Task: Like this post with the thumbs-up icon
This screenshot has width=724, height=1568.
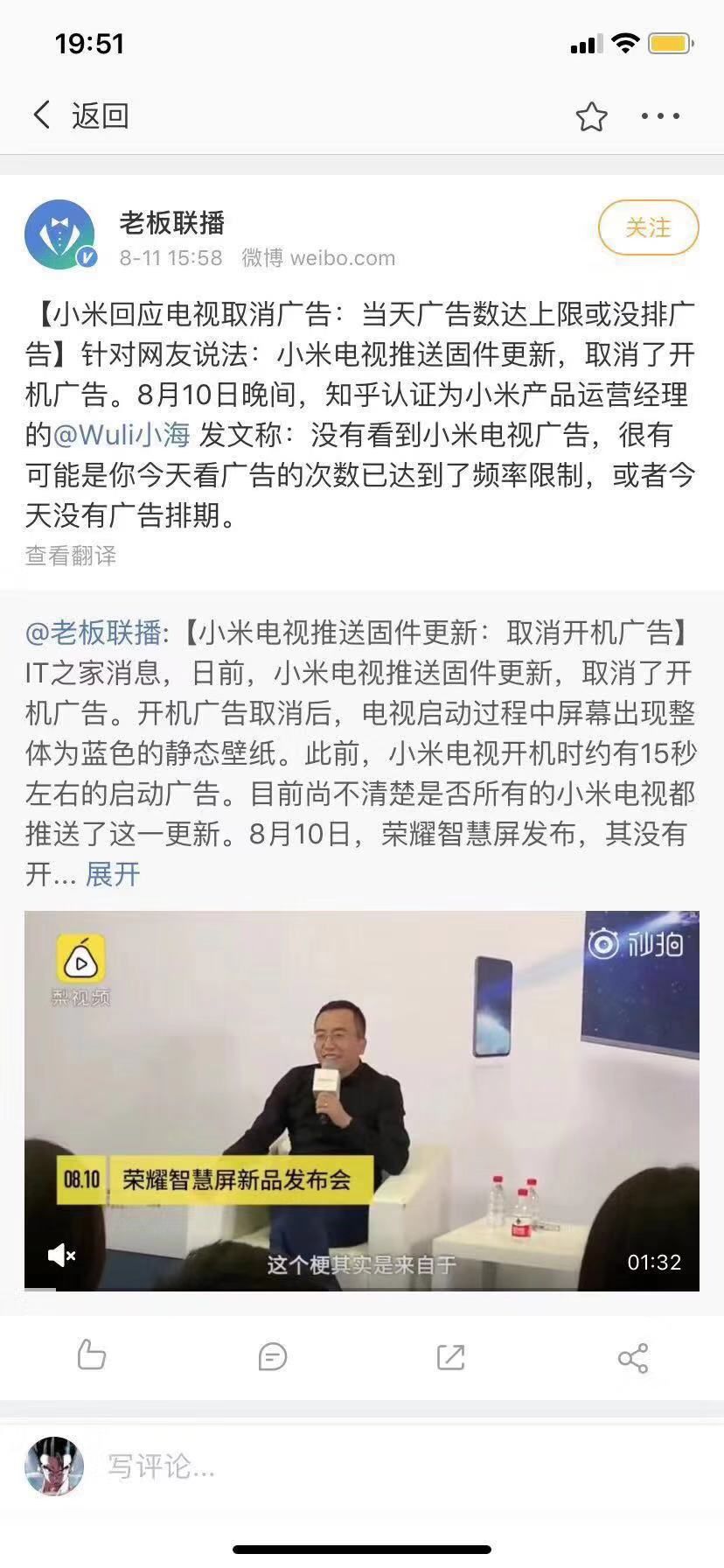Action: [x=91, y=1356]
